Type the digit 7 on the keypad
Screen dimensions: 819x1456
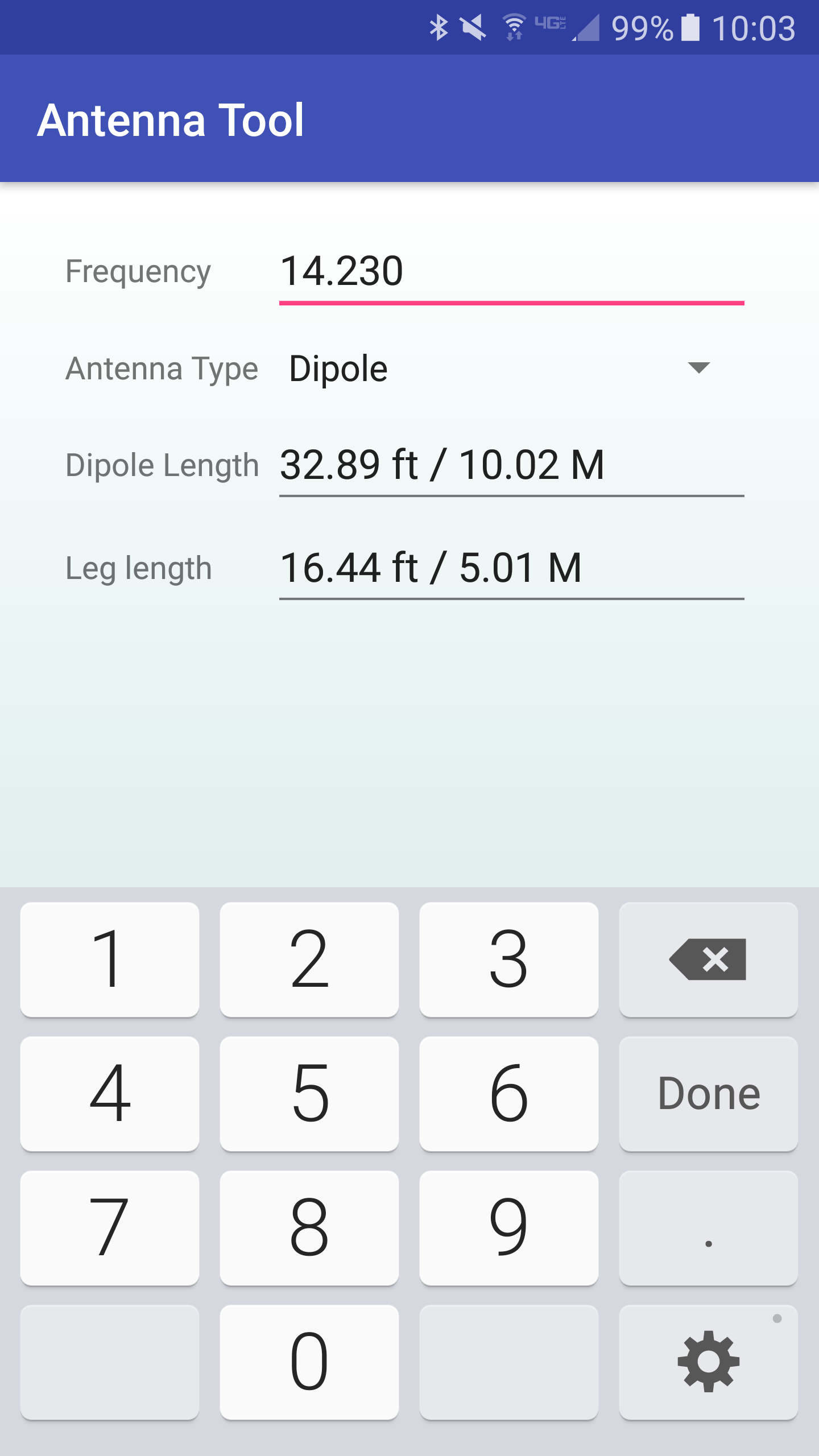click(x=110, y=1228)
